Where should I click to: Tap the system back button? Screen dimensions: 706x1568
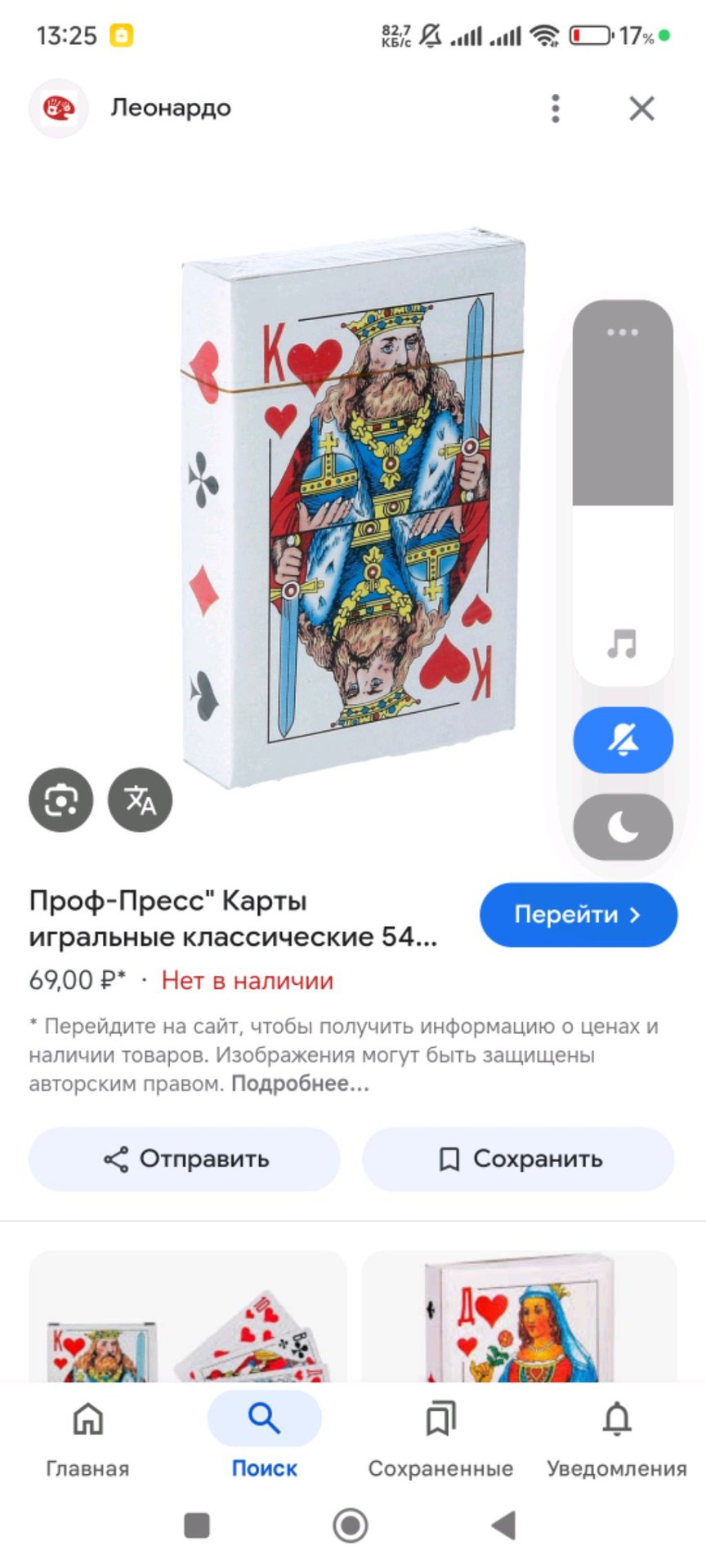coord(503,1525)
